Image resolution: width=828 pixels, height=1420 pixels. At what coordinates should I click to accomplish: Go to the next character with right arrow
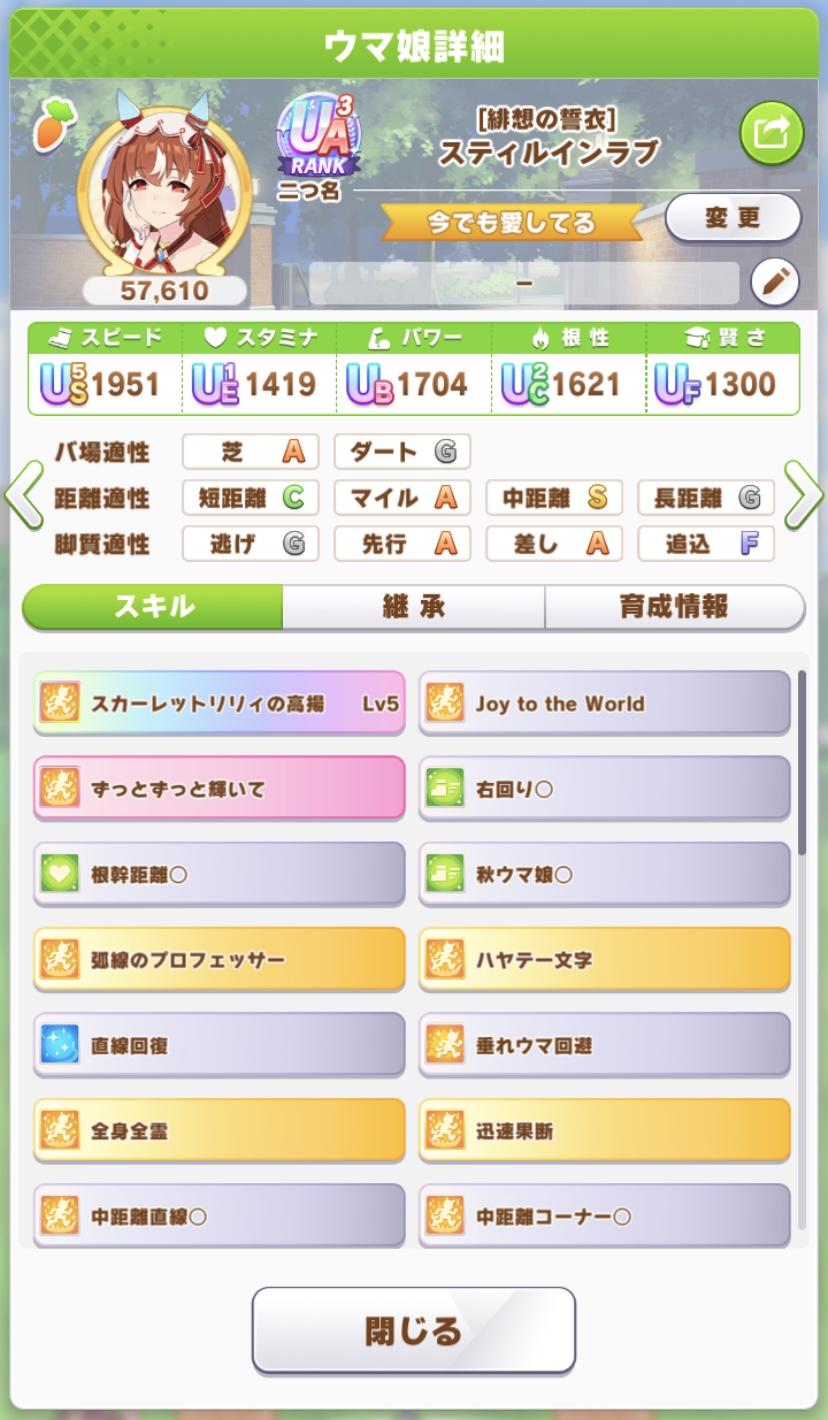[803, 495]
